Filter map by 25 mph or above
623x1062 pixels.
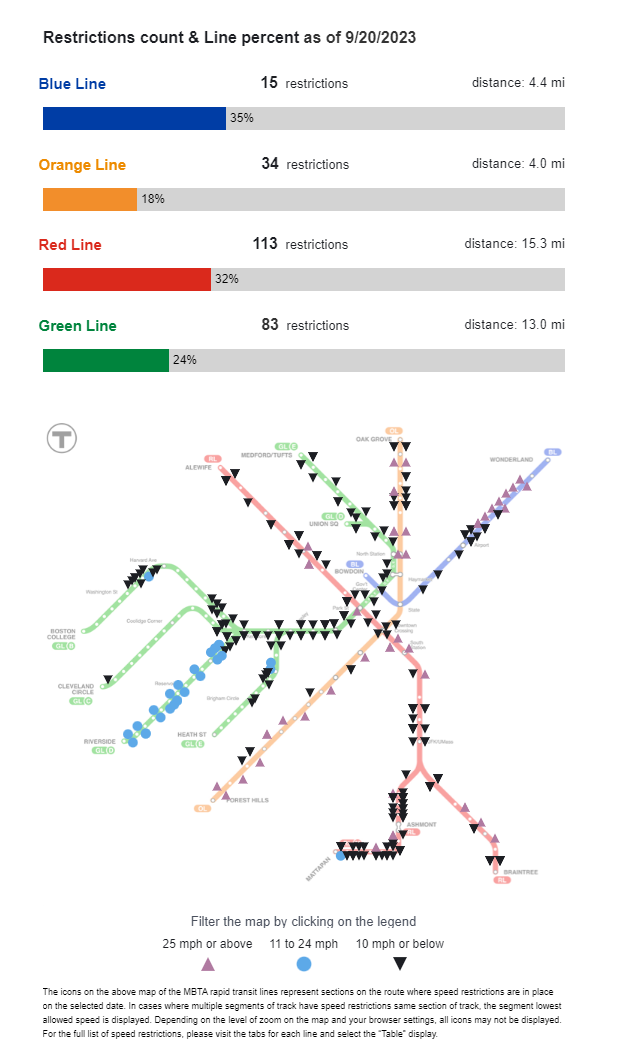coord(208,963)
